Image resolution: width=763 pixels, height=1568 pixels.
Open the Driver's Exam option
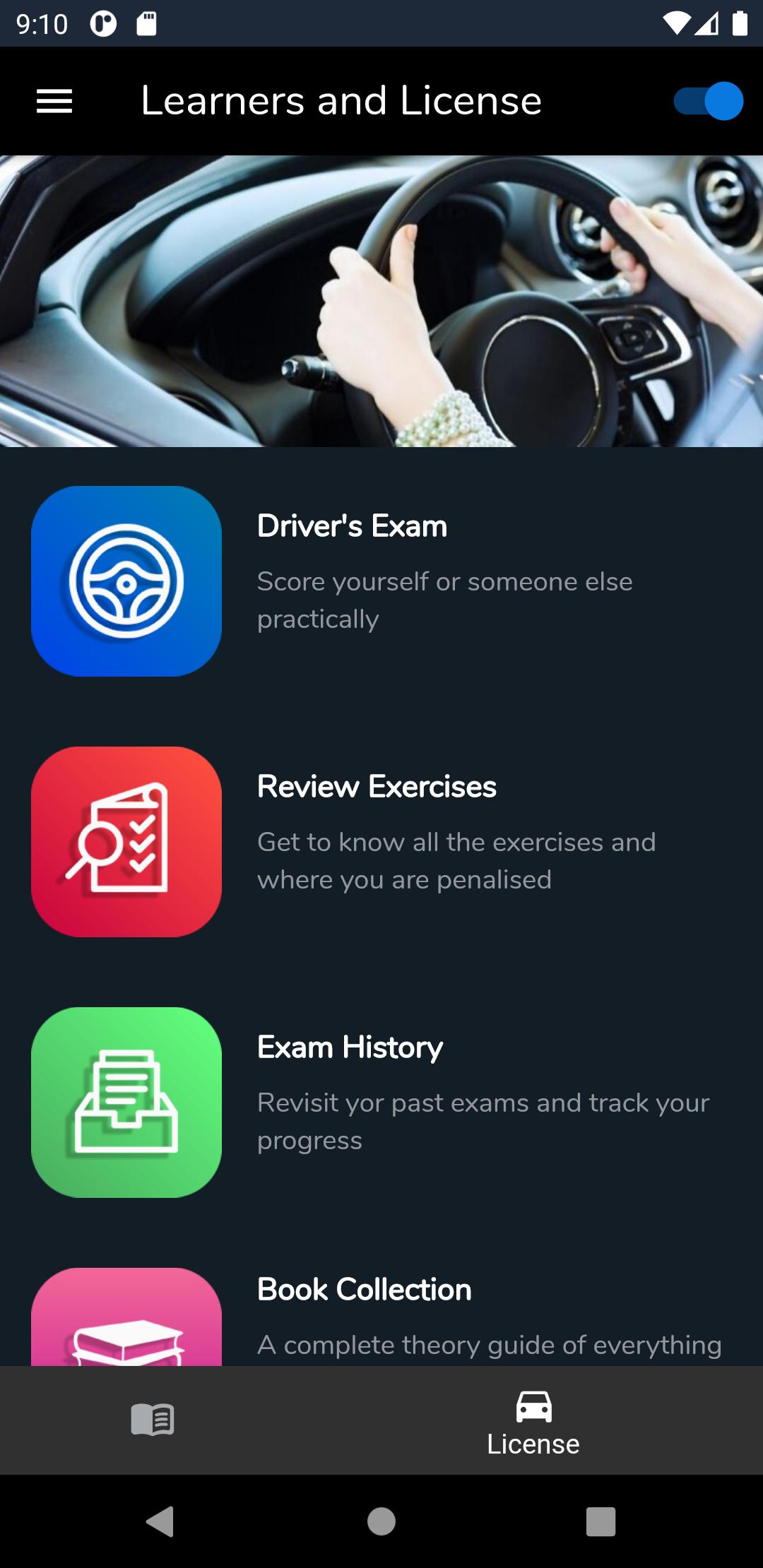381,581
